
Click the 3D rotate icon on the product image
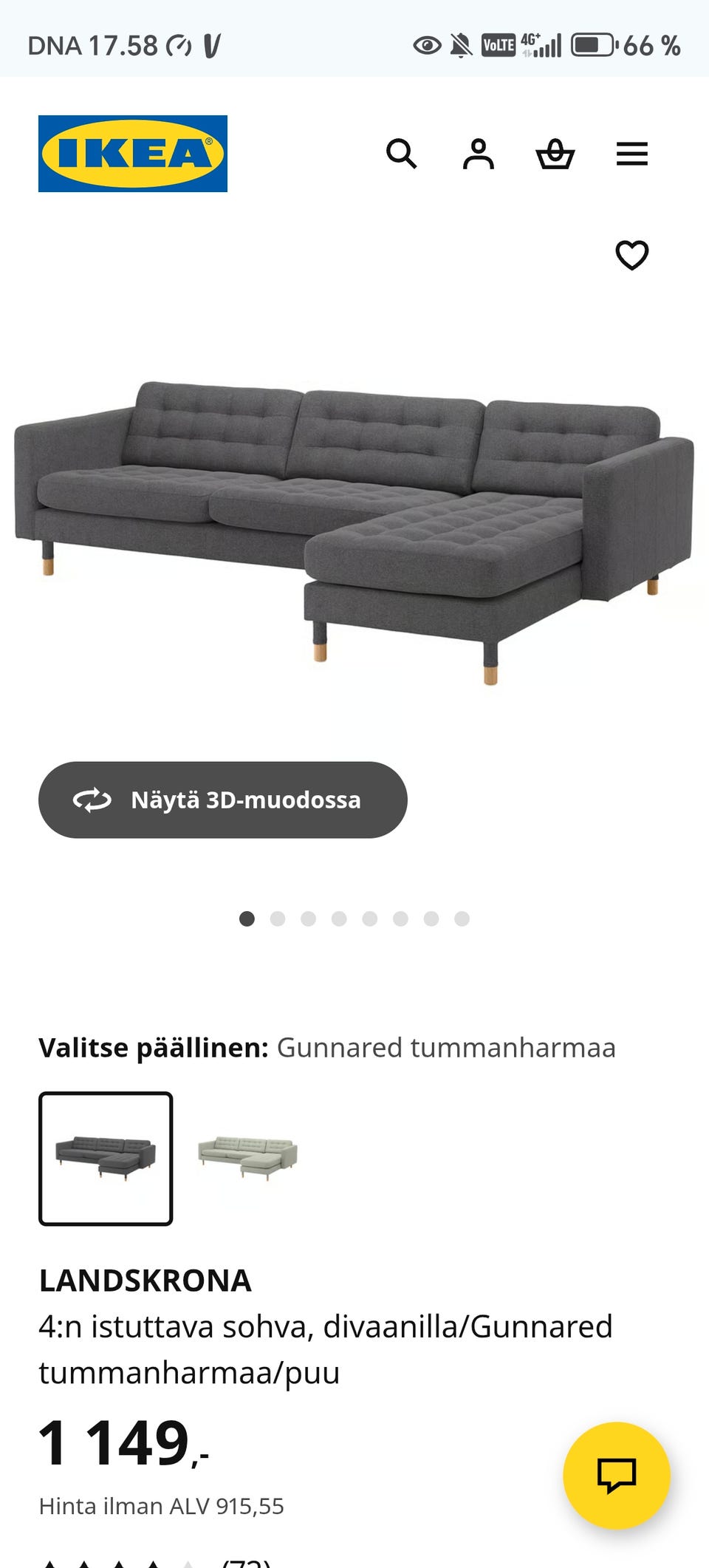89,800
